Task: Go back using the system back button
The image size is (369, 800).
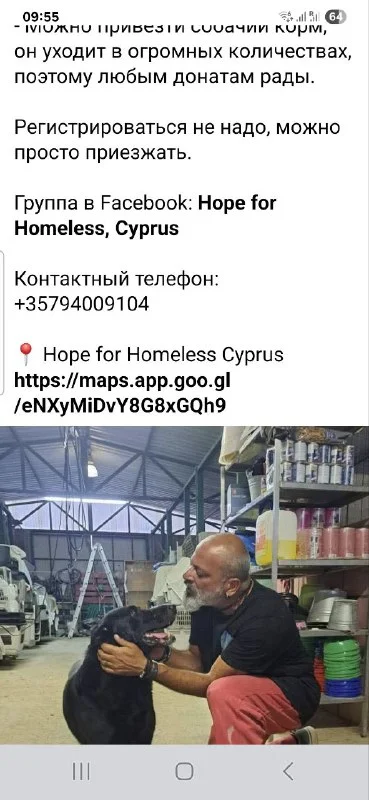Action: (288, 771)
